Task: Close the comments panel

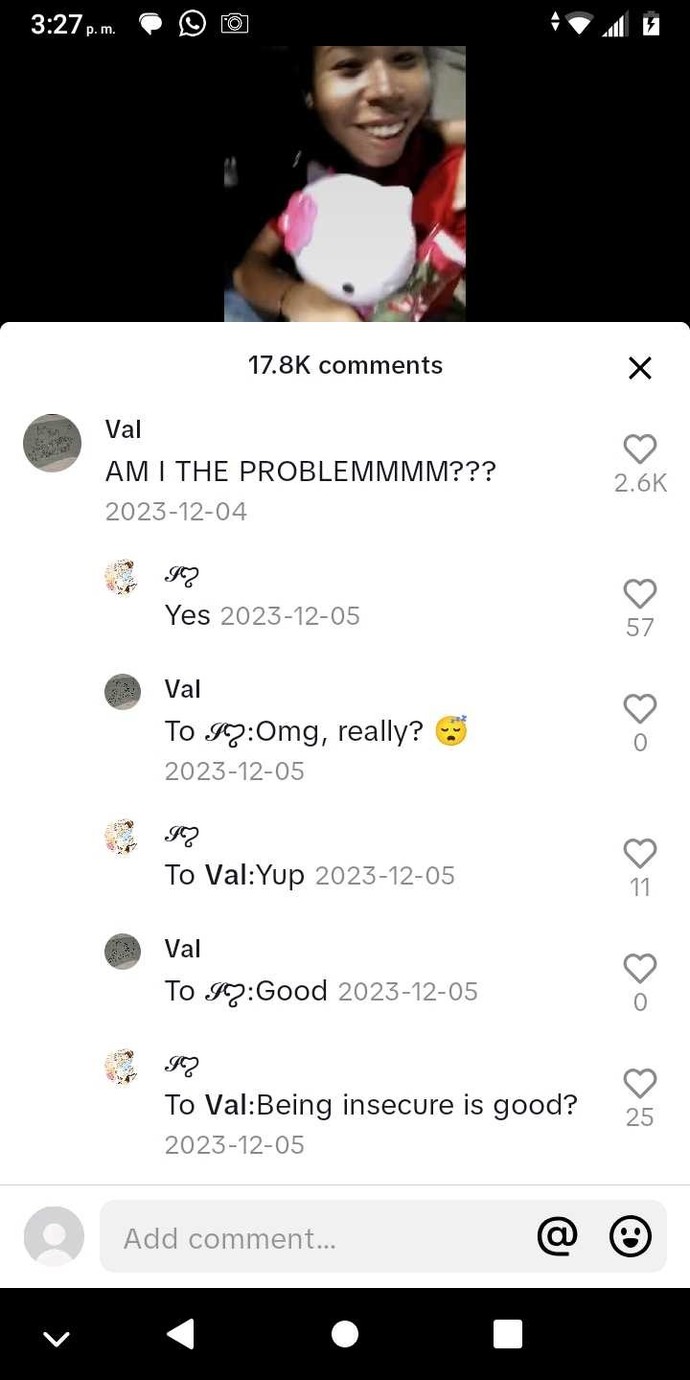Action: click(640, 368)
